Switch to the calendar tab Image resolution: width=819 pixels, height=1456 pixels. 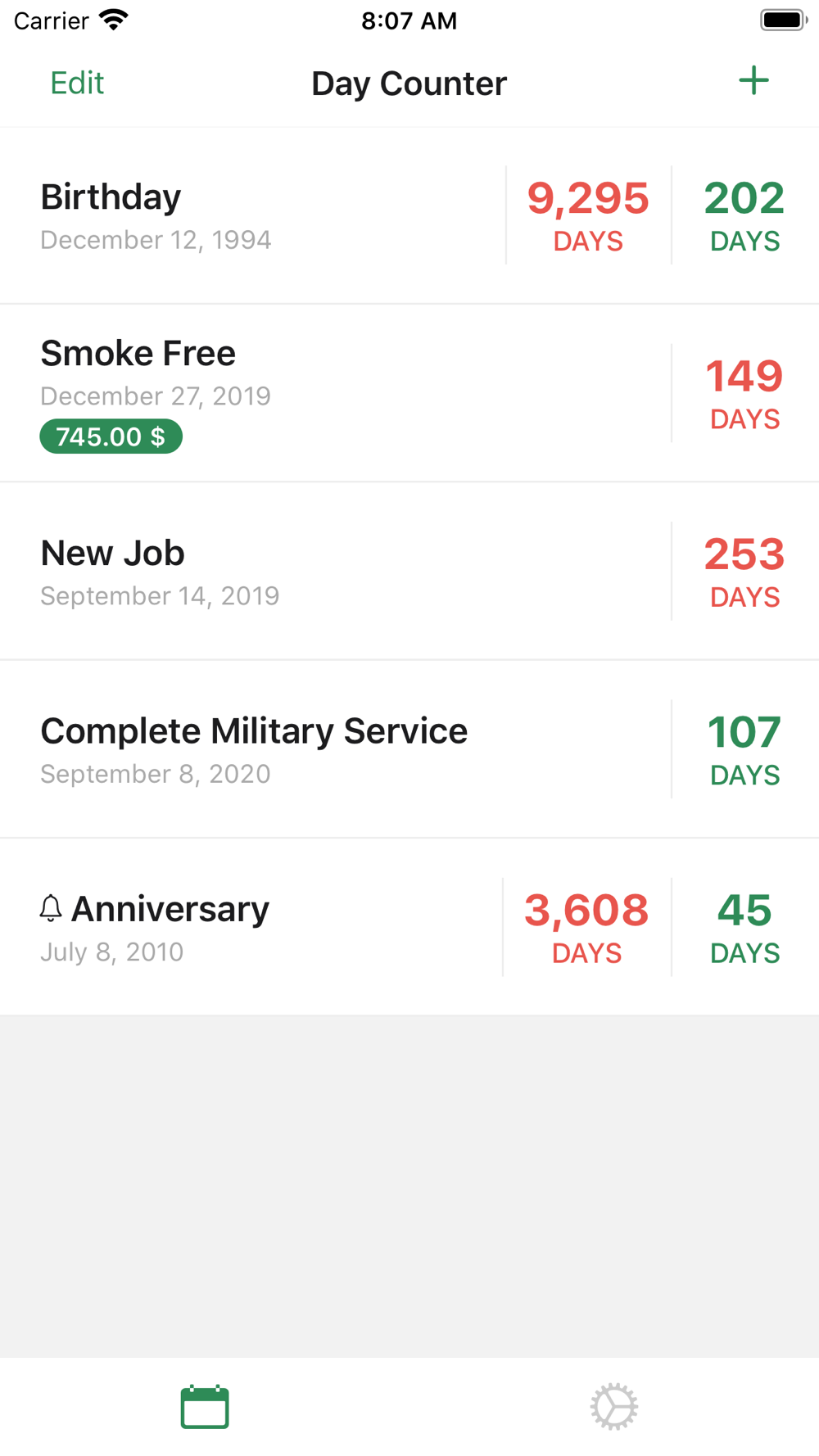205,1407
